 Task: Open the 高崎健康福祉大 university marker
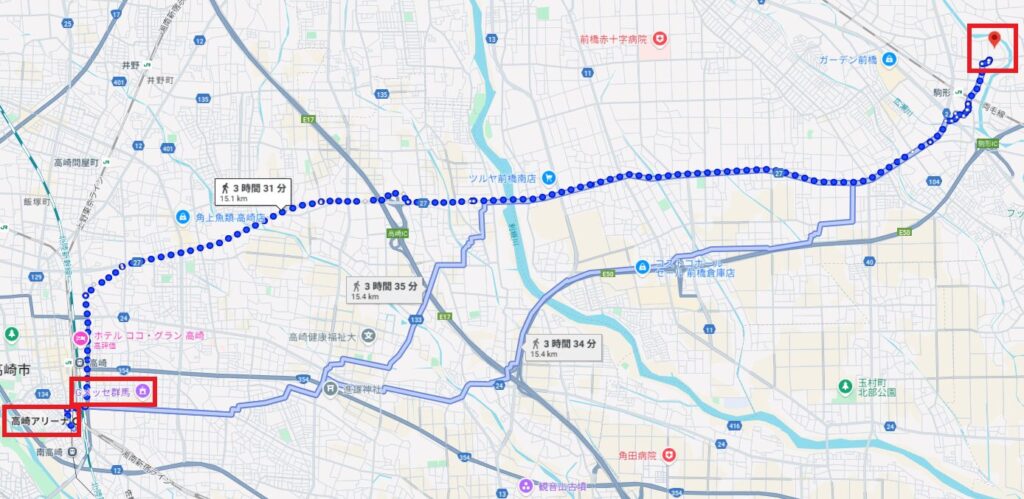369,336
